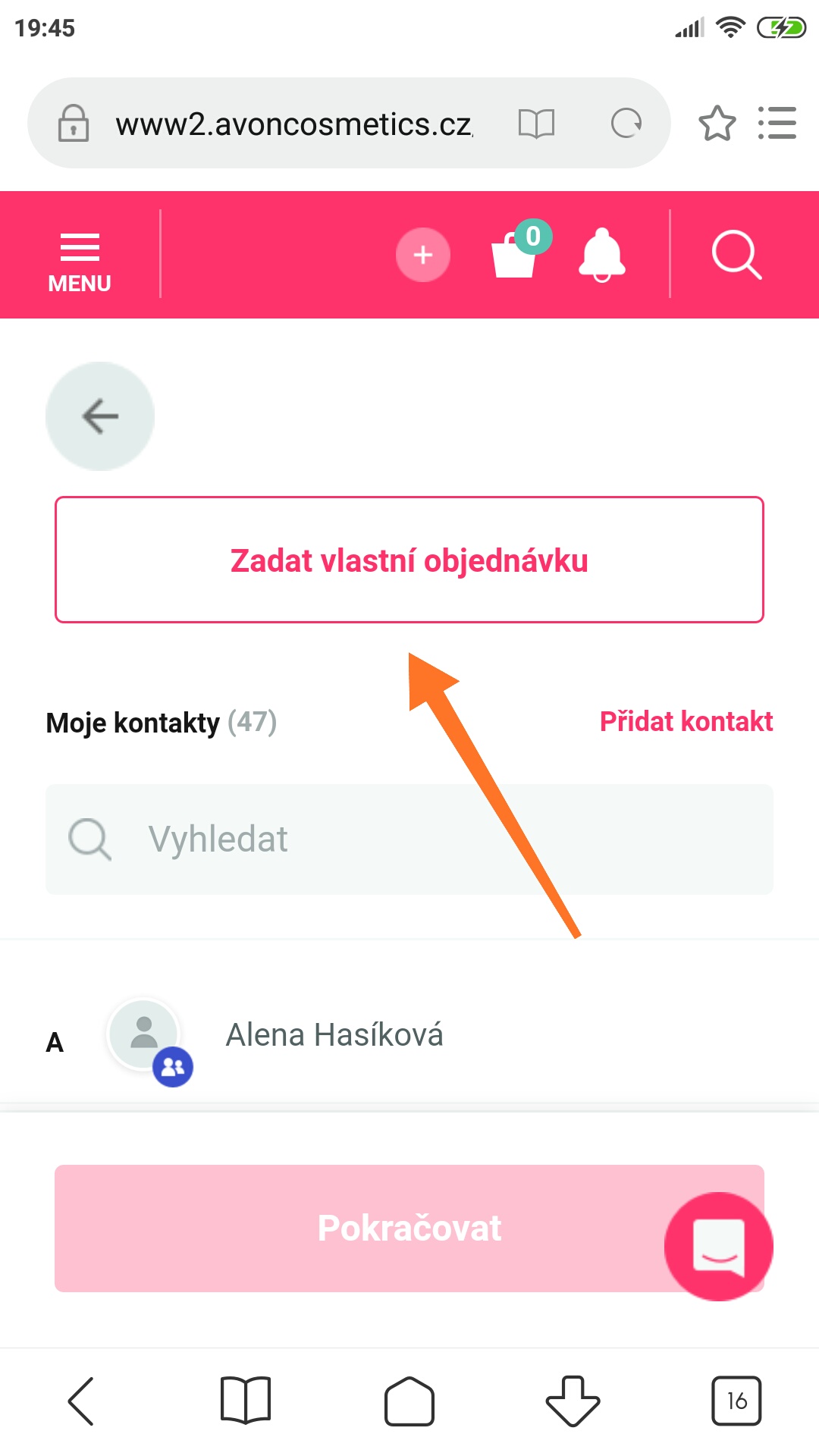Tap the www2.avoncosmetics.cz address bar
This screenshot has height=1456, width=819.
coord(294,124)
